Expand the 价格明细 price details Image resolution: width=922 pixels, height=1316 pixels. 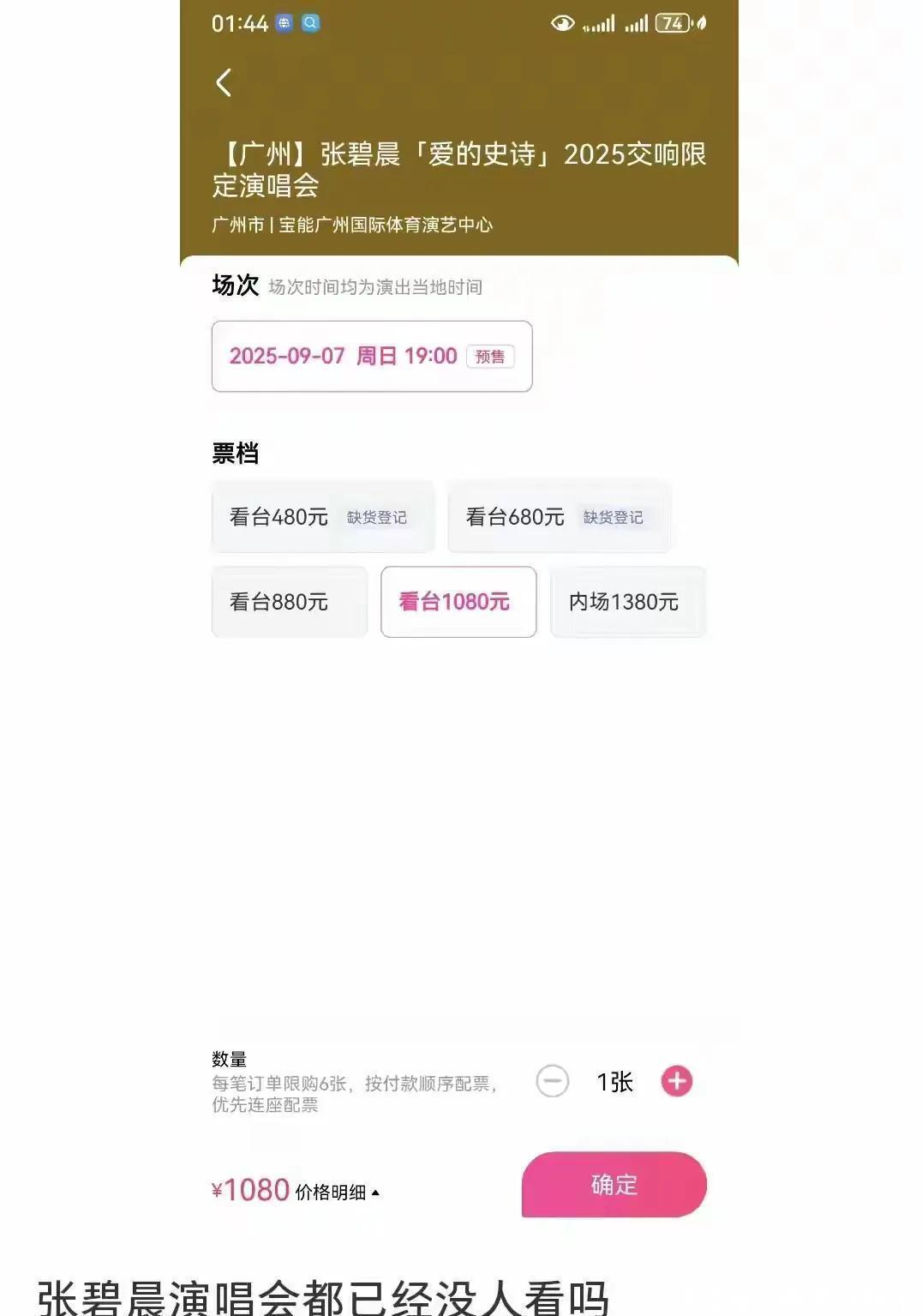[x=337, y=1192]
